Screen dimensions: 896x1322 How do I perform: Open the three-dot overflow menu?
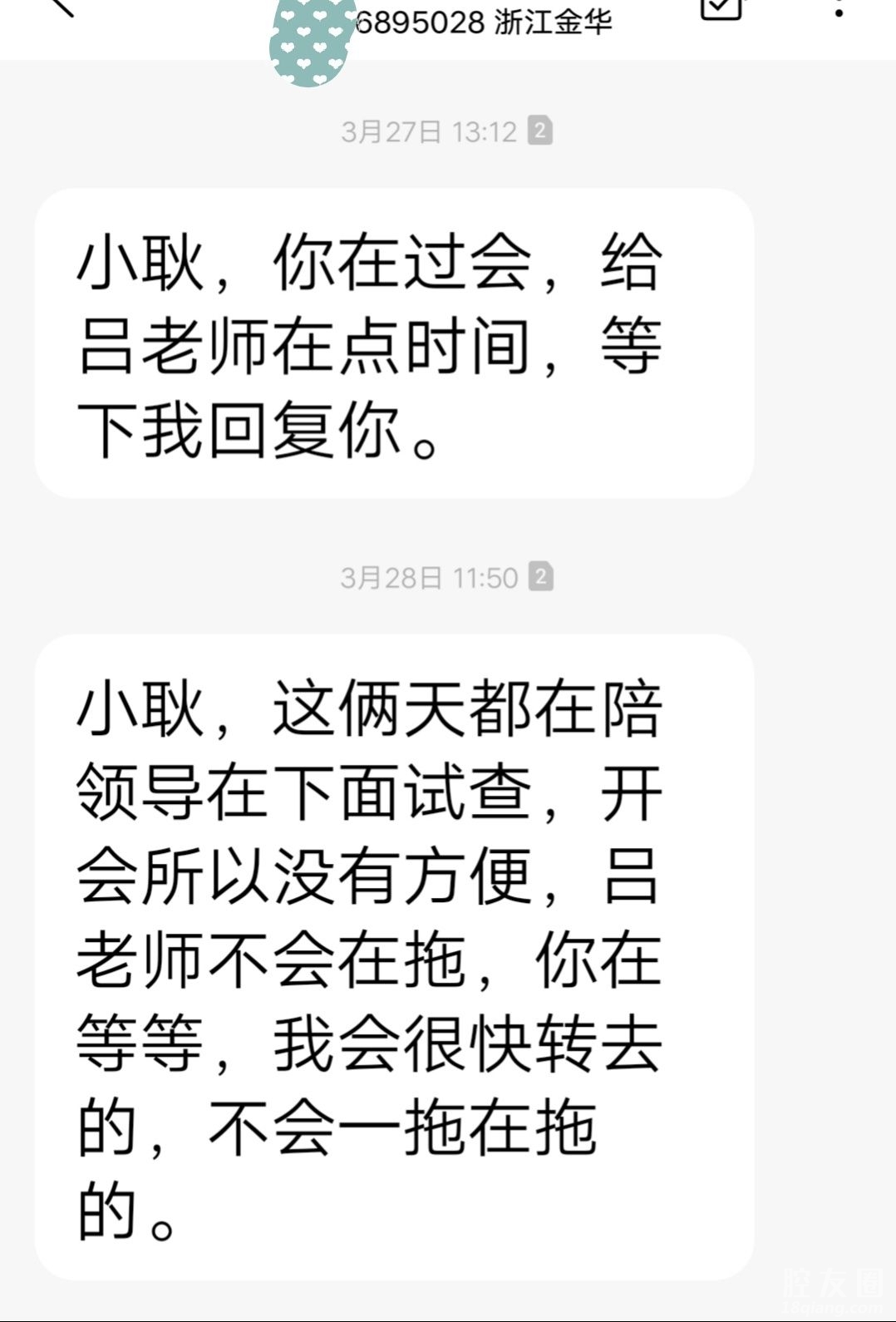coord(839,8)
